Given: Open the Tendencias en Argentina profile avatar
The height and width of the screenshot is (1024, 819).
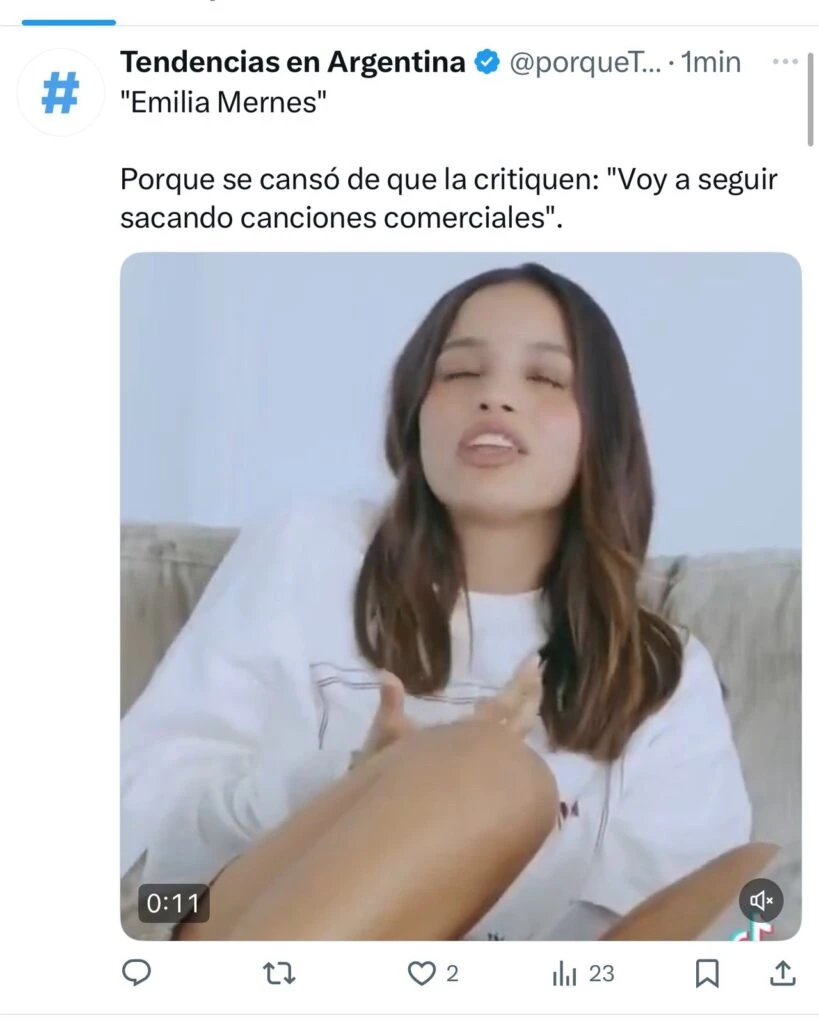Looking at the screenshot, I should tap(60, 92).
